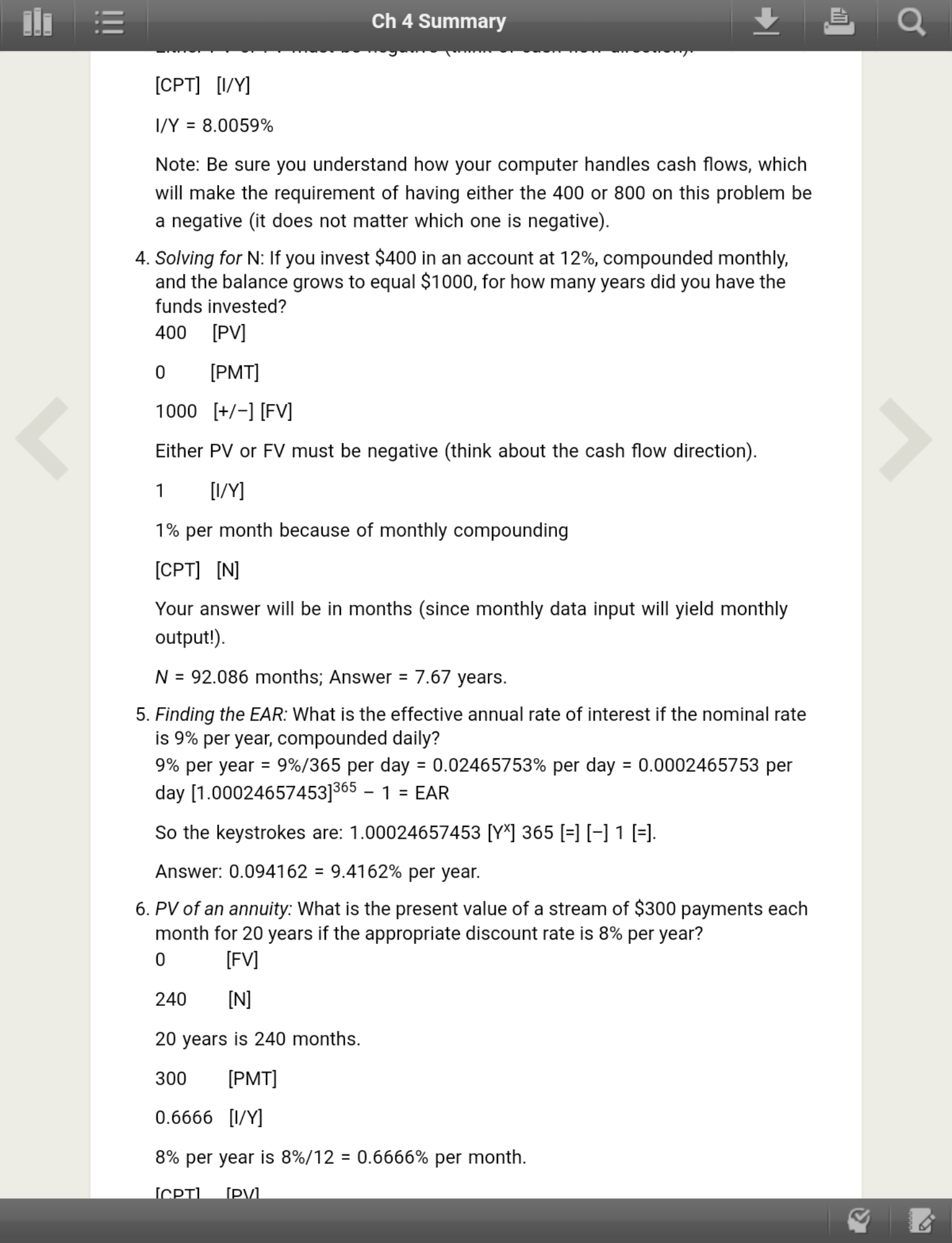The height and width of the screenshot is (1243, 952).
Task: Open the study check tool icon
Action: 859,1220
